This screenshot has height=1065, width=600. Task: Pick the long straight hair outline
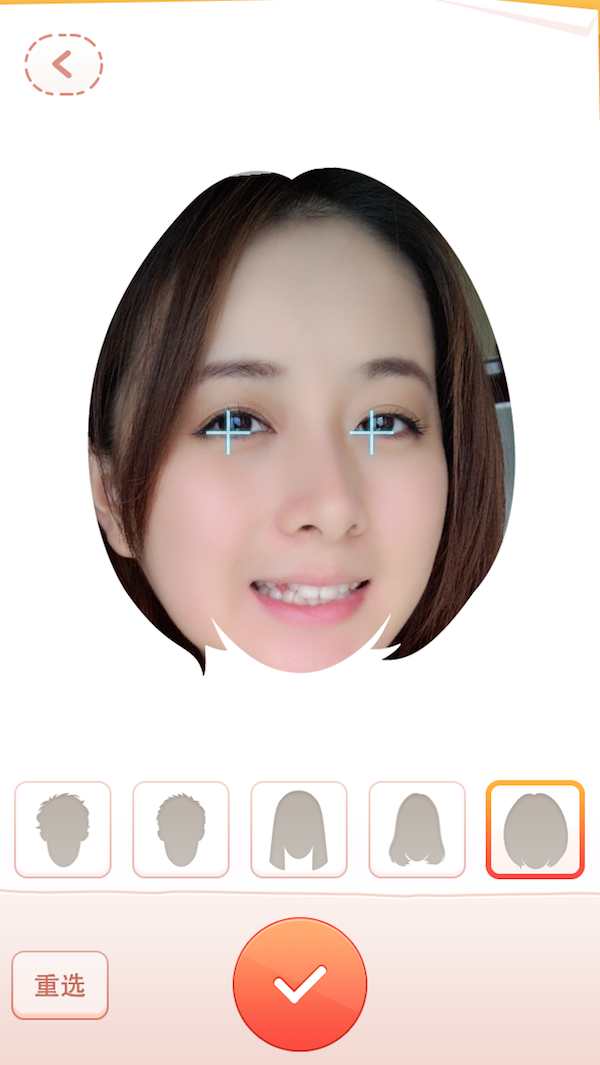pos(299,830)
